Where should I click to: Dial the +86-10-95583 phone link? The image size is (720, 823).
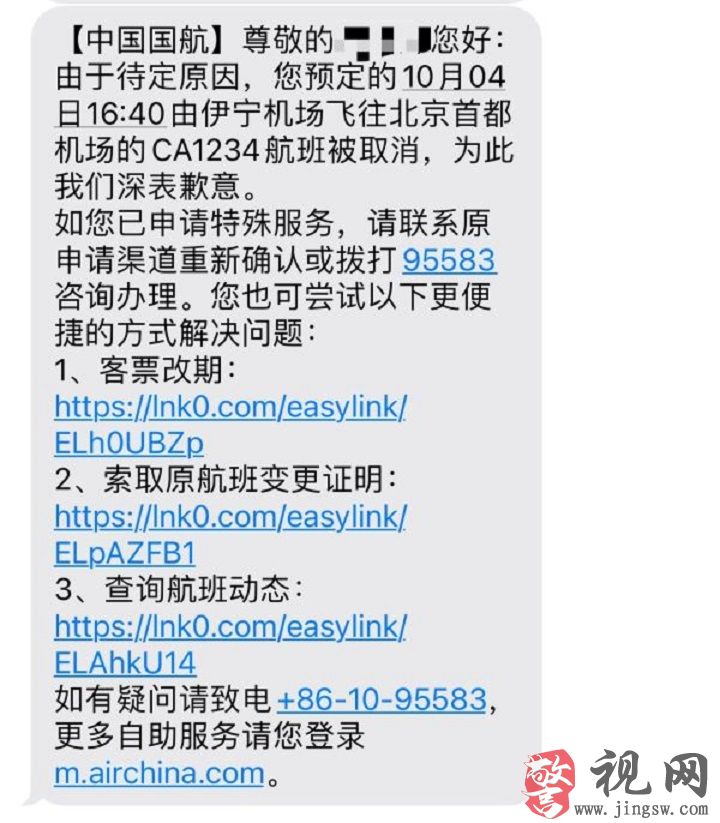381,699
